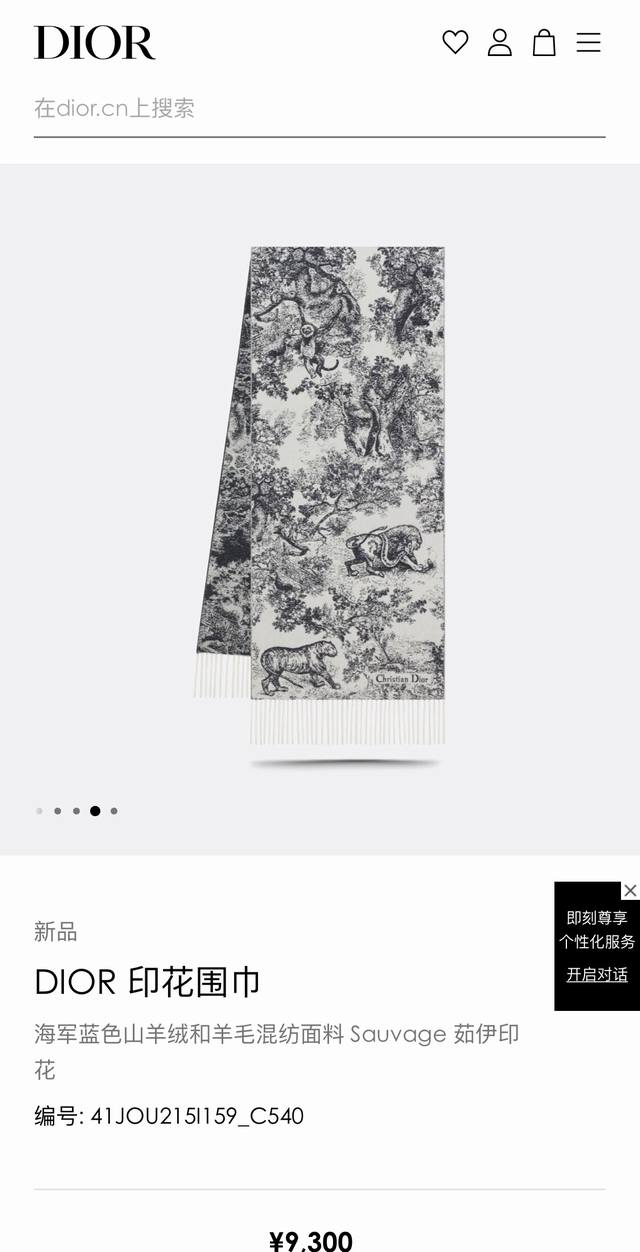Tap the 开启对话 link
Image resolution: width=640 pixels, height=1252 pixels.
click(597, 974)
